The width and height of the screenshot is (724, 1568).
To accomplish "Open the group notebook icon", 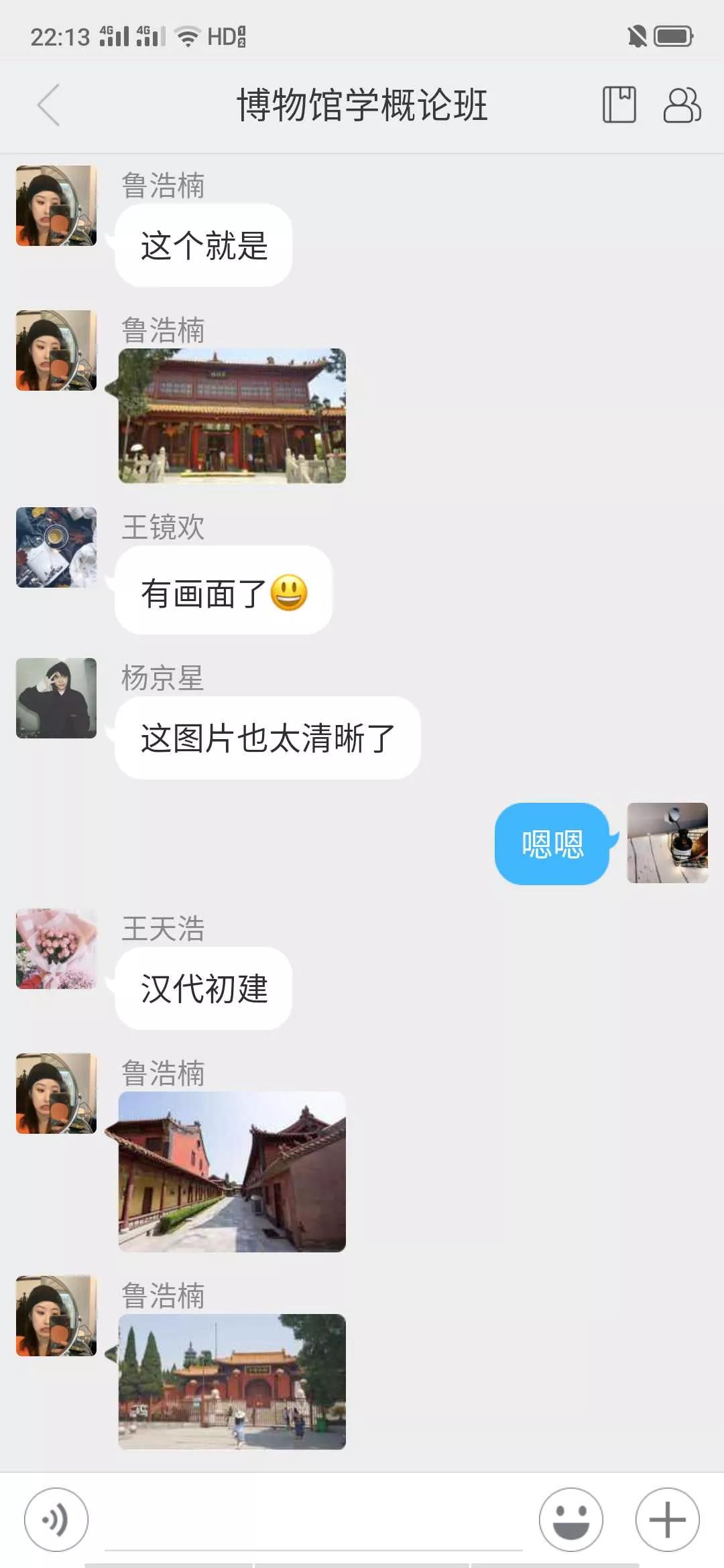I will click(x=619, y=105).
